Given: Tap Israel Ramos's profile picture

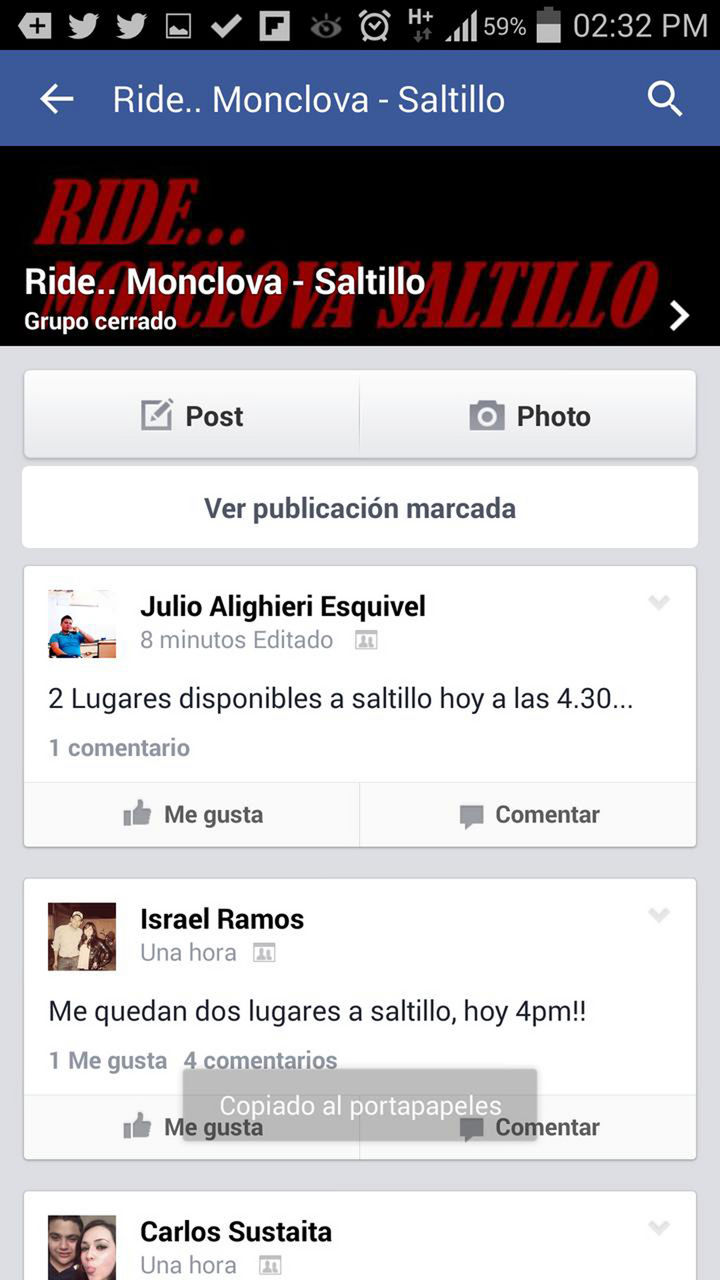Looking at the screenshot, I should click(82, 937).
